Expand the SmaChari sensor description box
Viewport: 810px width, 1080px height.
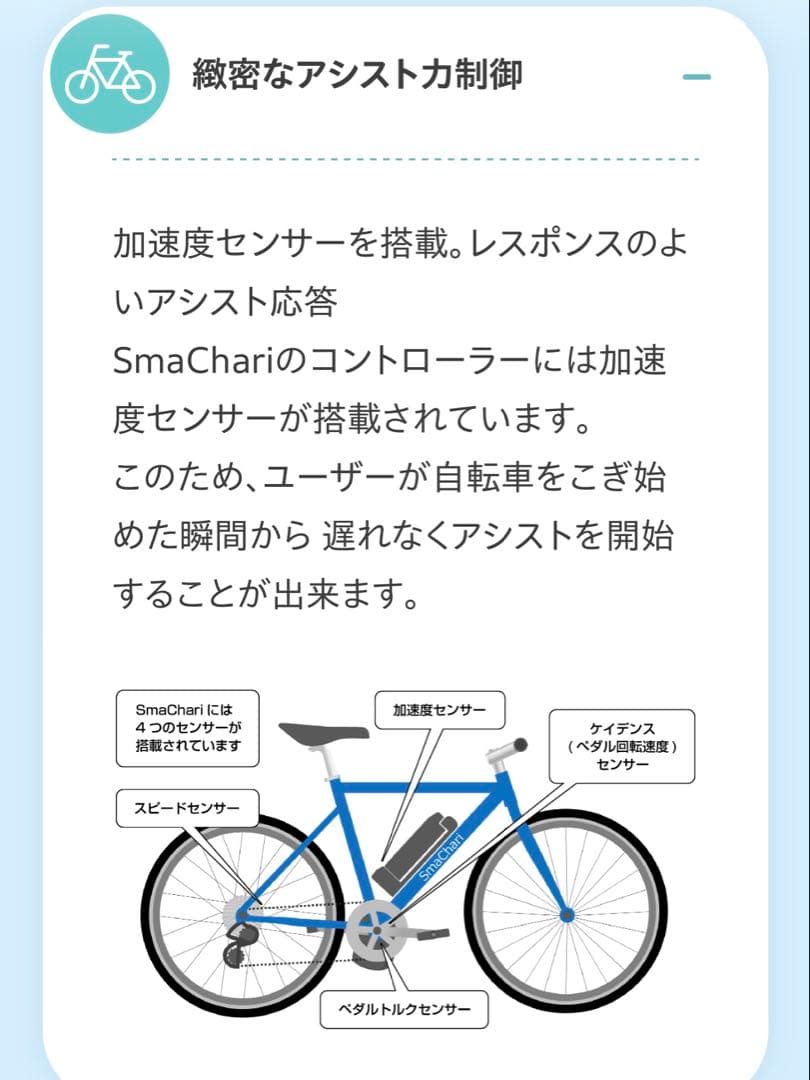[186, 730]
